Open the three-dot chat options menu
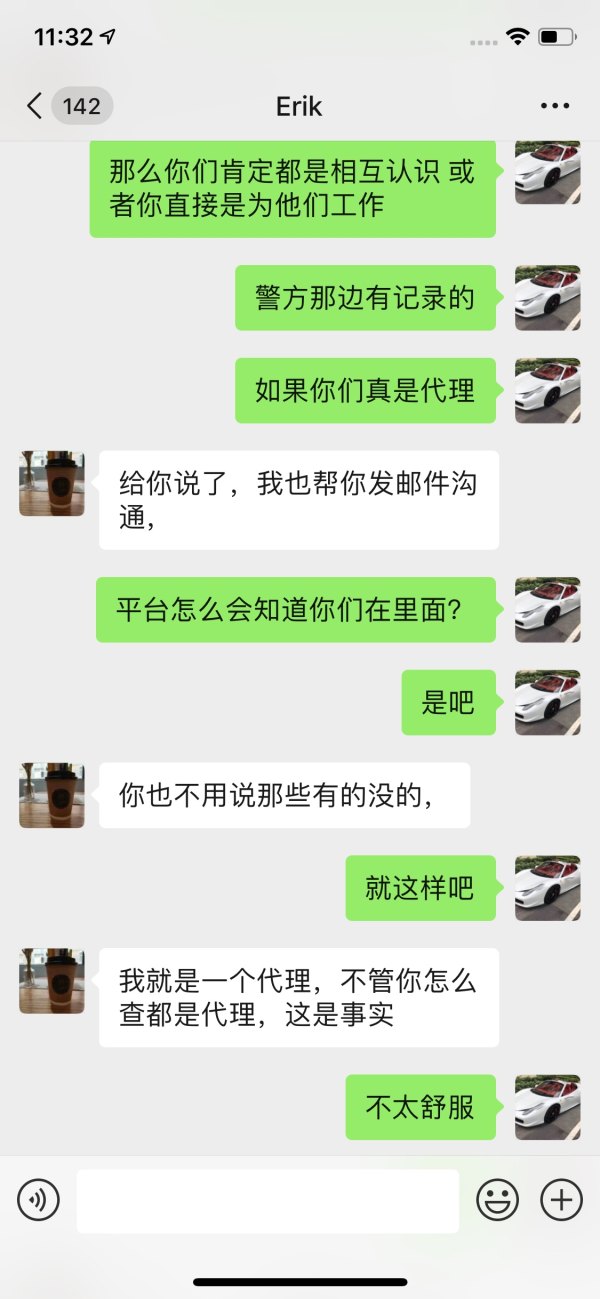This screenshot has width=600, height=1299. [x=554, y=106]
